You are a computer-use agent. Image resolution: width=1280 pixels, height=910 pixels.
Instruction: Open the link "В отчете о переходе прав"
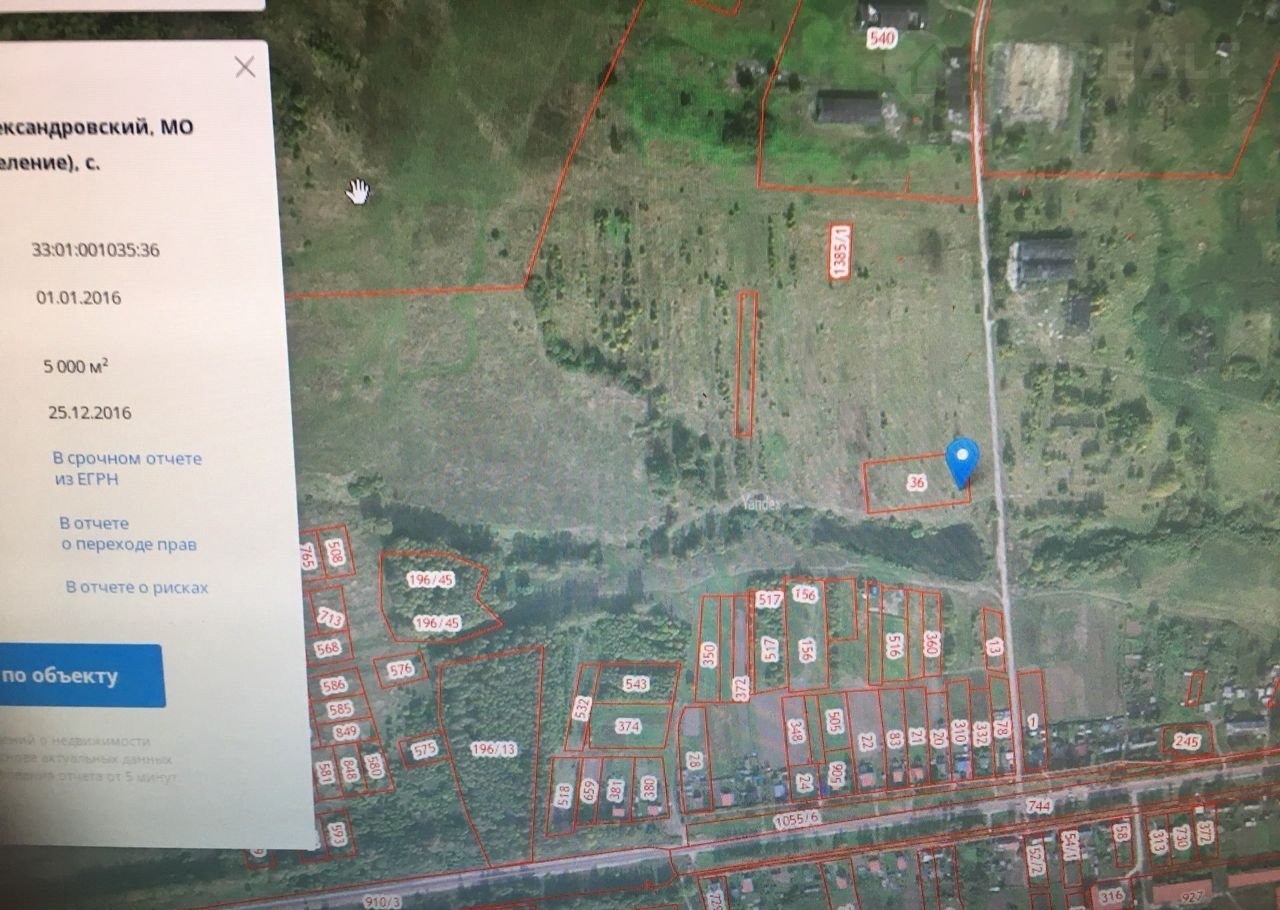(x=128, y=534)
